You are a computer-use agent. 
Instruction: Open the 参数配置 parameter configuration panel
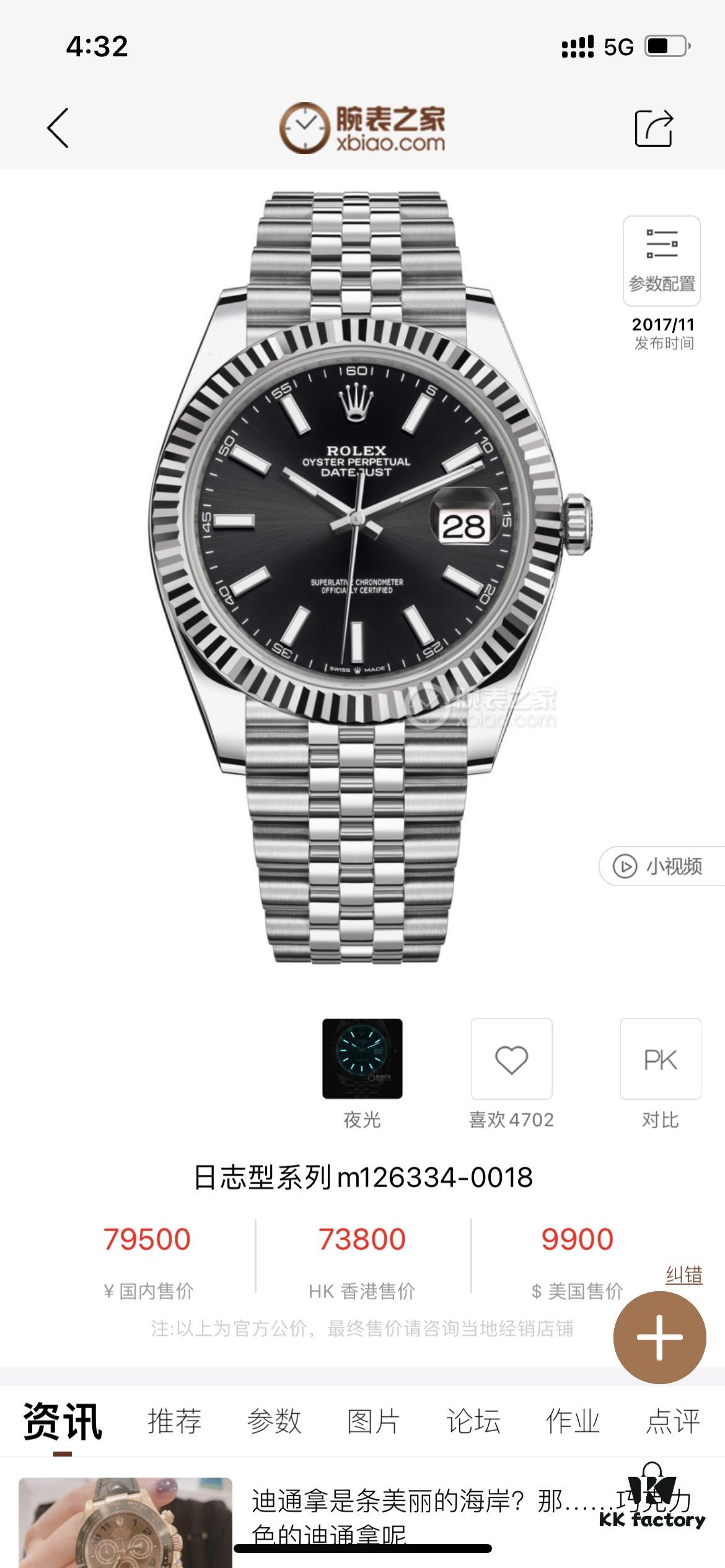pos(661,260)
